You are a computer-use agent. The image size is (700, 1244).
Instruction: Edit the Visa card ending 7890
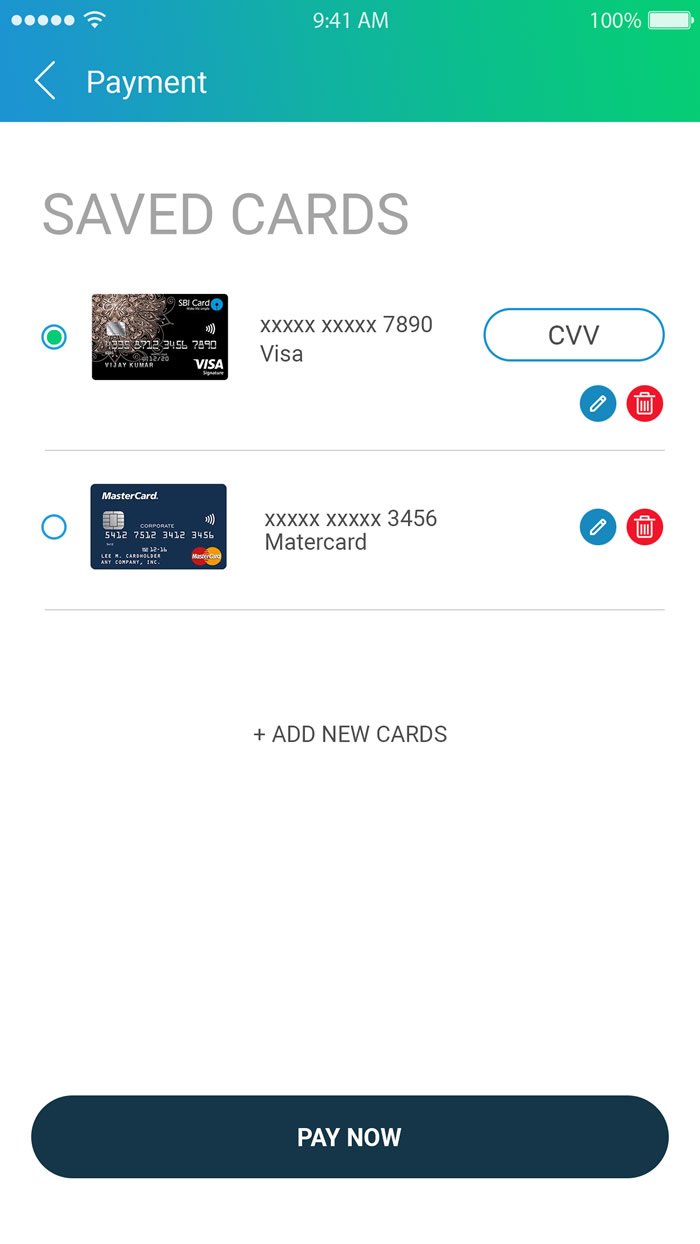point(598,404)
